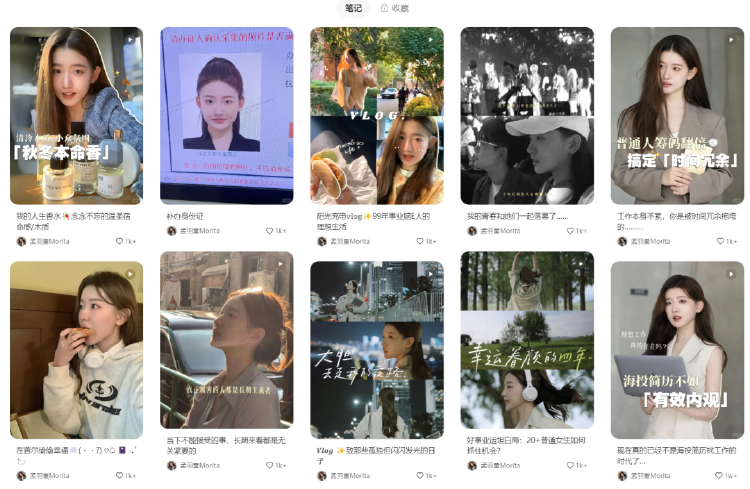Open author 孟羽童Morita under 我的人生香水 note

pyautogui.click(x=45, y=241)
